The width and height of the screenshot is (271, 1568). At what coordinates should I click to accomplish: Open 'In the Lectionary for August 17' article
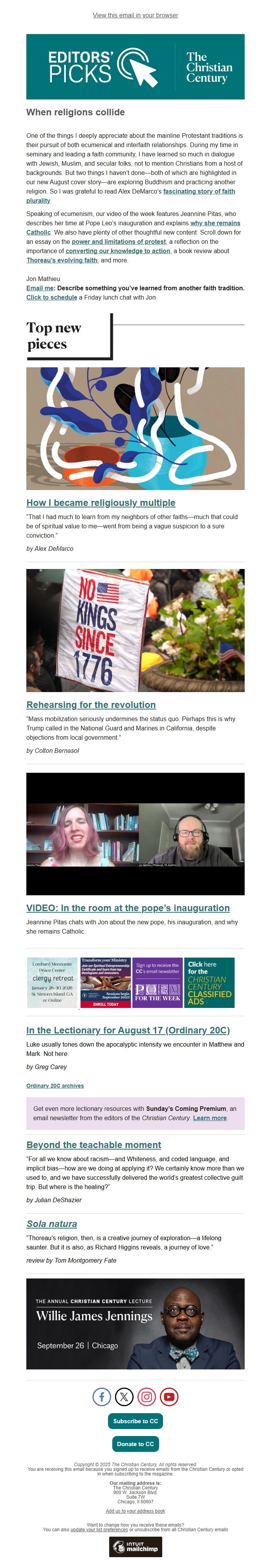pyautogui.click(x=128, y=1030)
